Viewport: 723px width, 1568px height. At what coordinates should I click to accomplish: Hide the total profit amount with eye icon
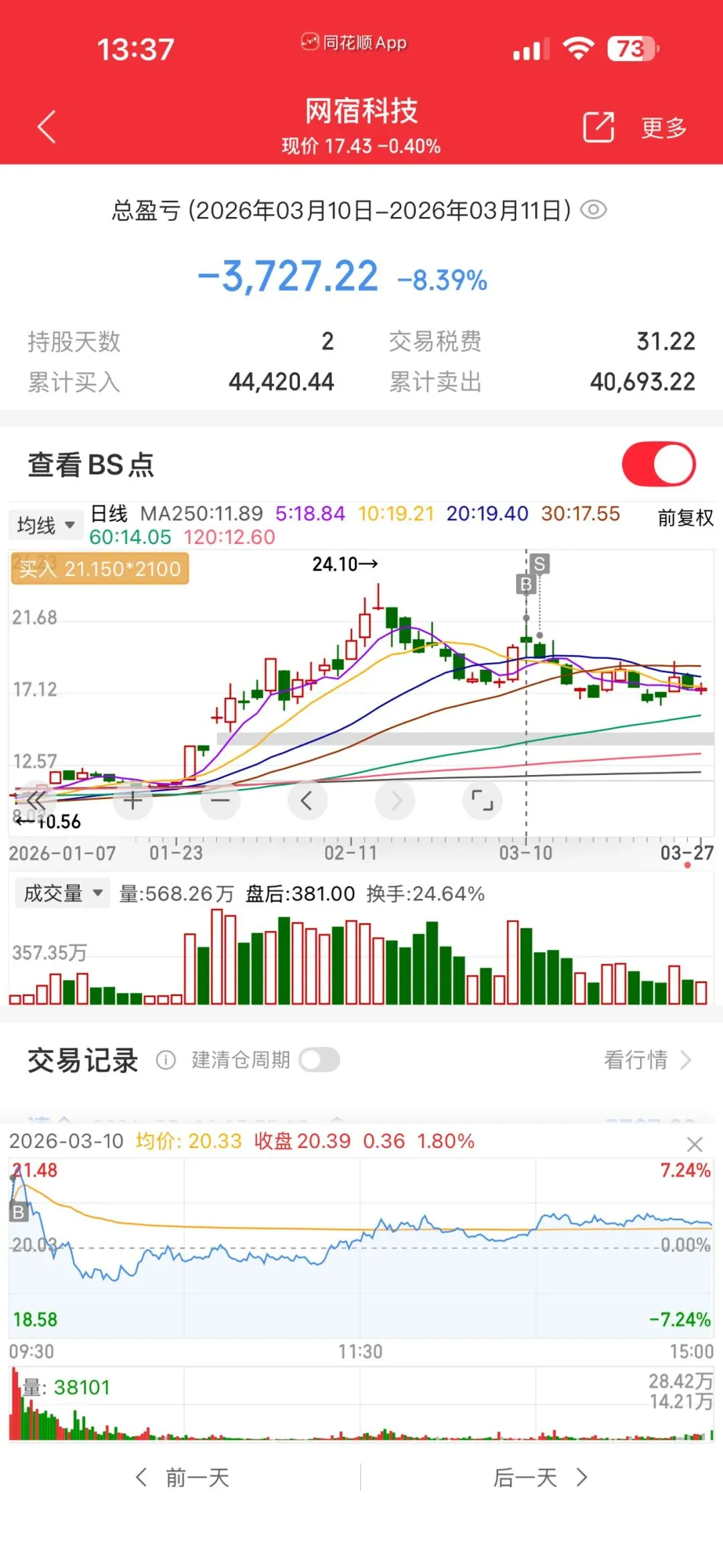(593, 210)
